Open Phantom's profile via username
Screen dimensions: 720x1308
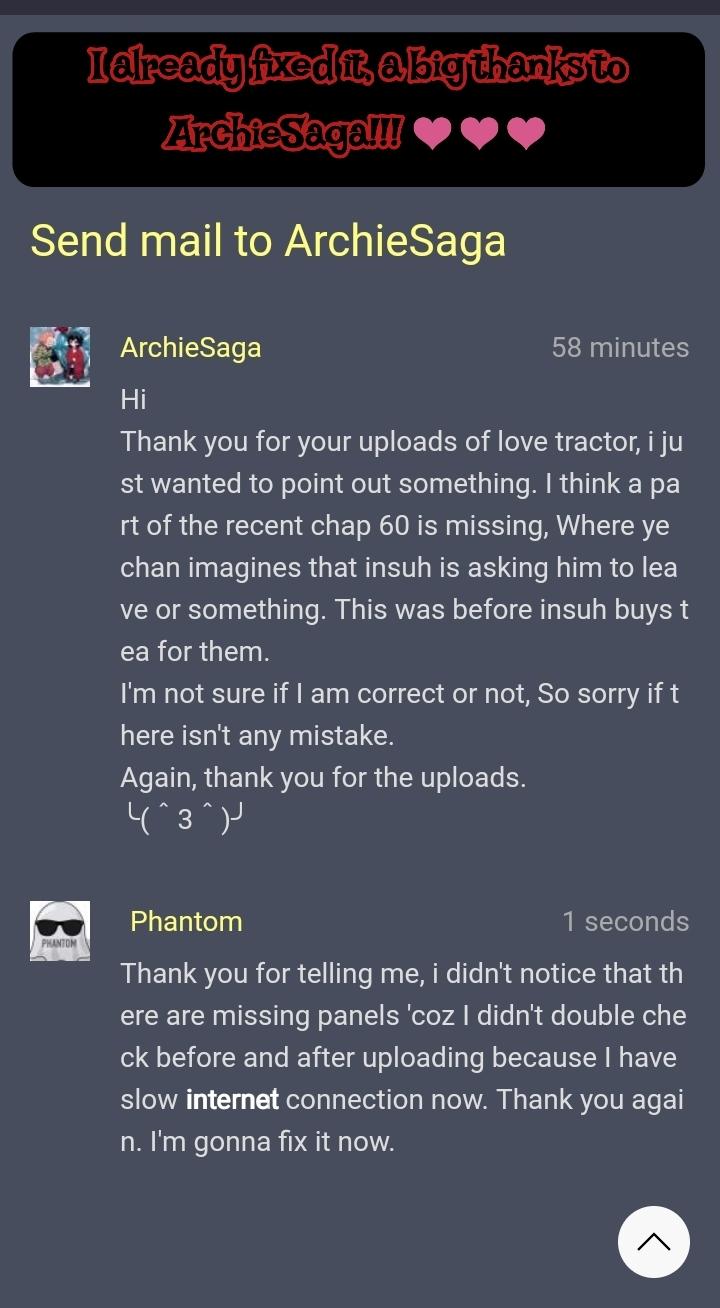tap(186, 921)
